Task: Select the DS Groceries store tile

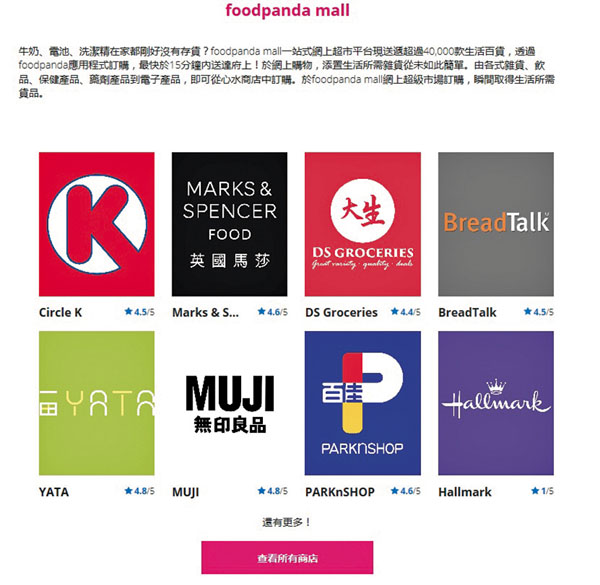Action: coord(362,224)
